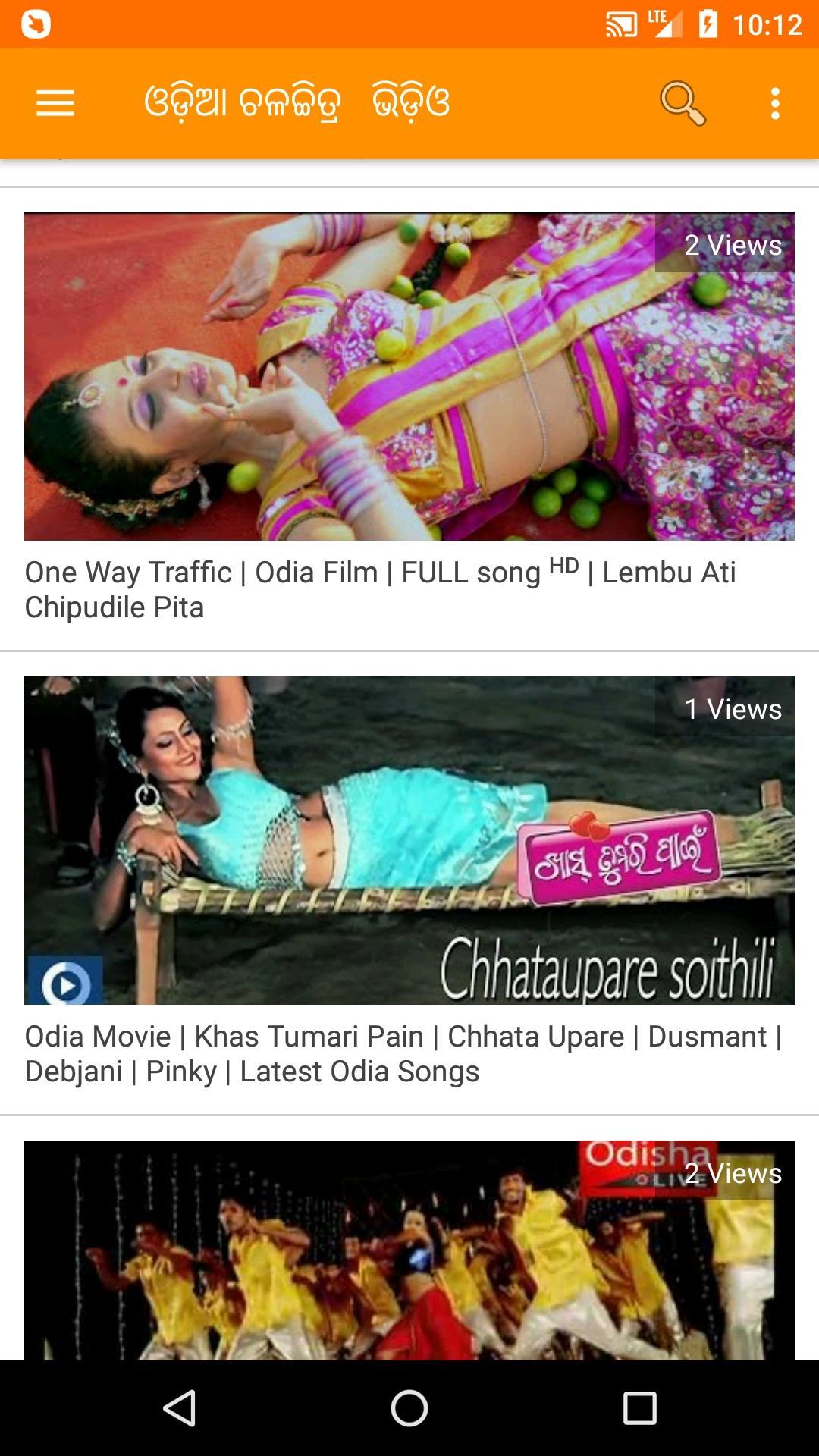Viewport: 819px width, 1456px height.
Task: Return to the device home screen
Action: [409, 1409]
